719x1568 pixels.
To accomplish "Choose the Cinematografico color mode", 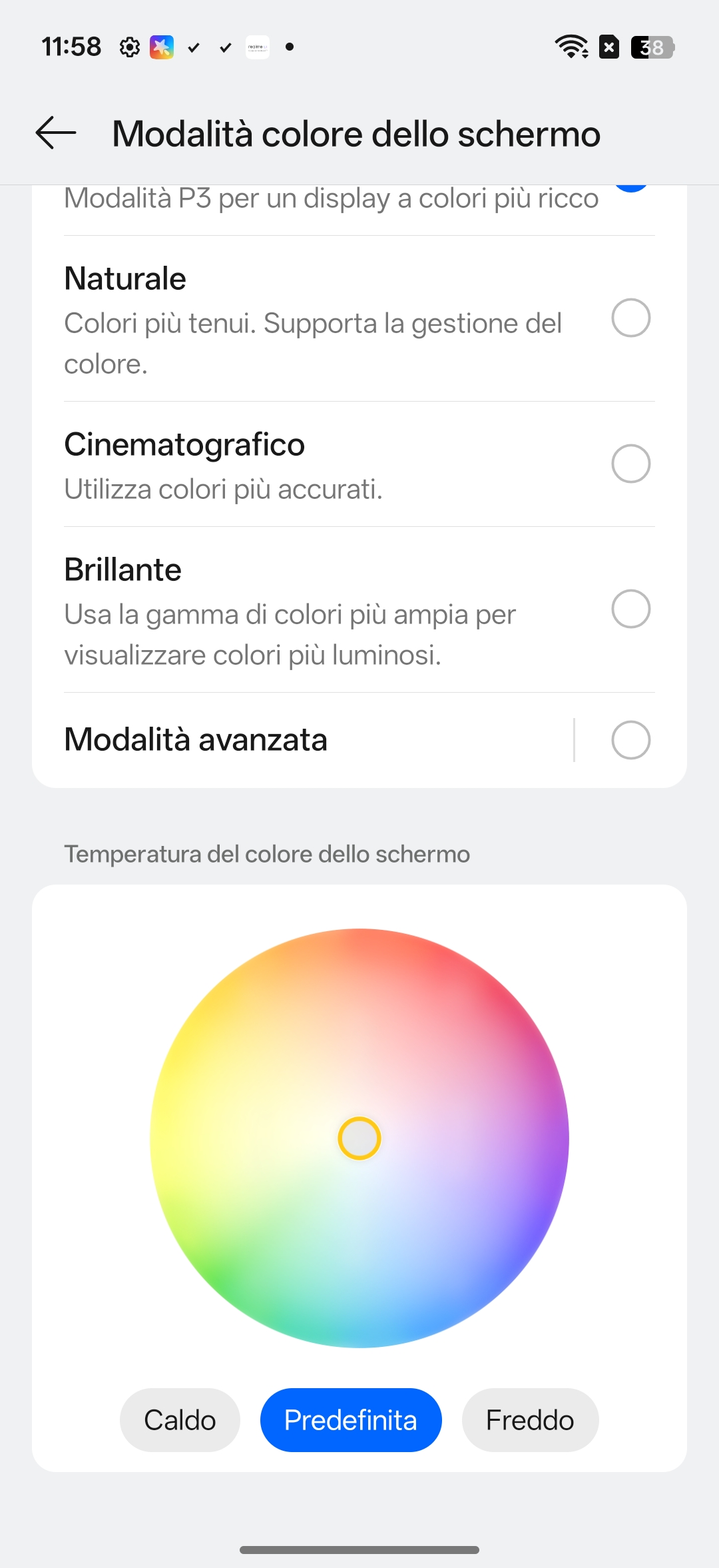I will click(x=630, y=464).
